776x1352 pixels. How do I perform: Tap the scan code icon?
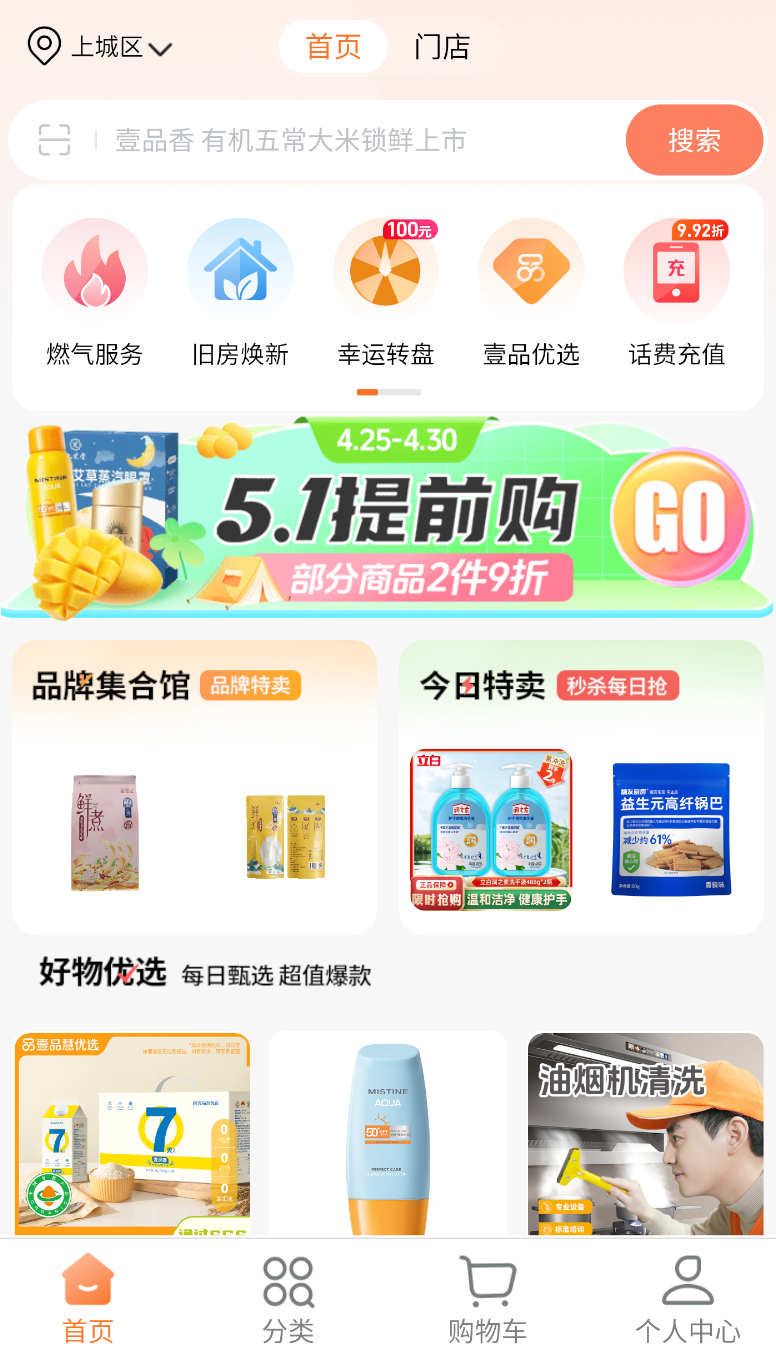tap(55, 140)
